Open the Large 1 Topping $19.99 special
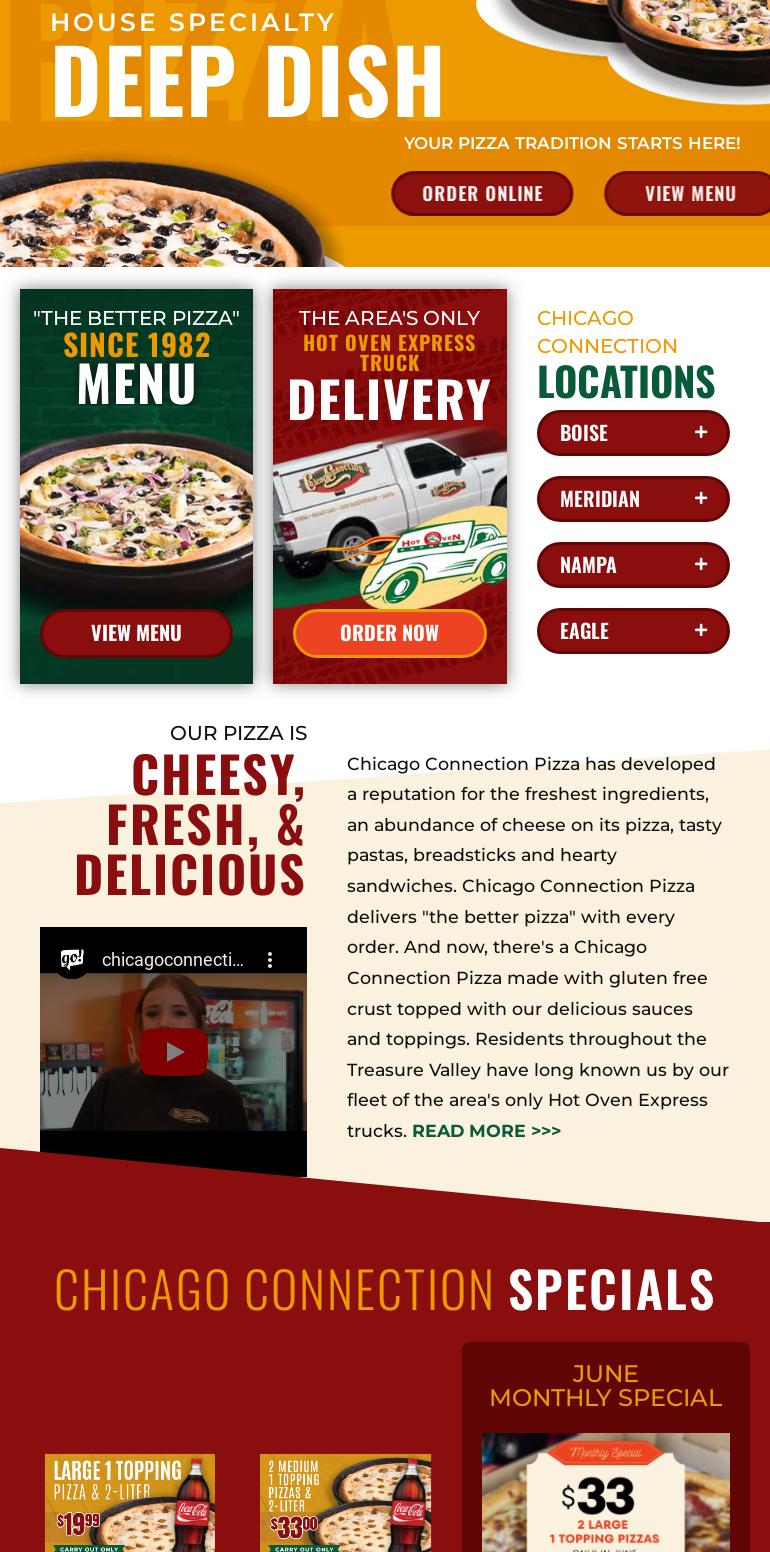This screenshot has height=1552, width=770. pyautogui.click(x=130, y=1502)
